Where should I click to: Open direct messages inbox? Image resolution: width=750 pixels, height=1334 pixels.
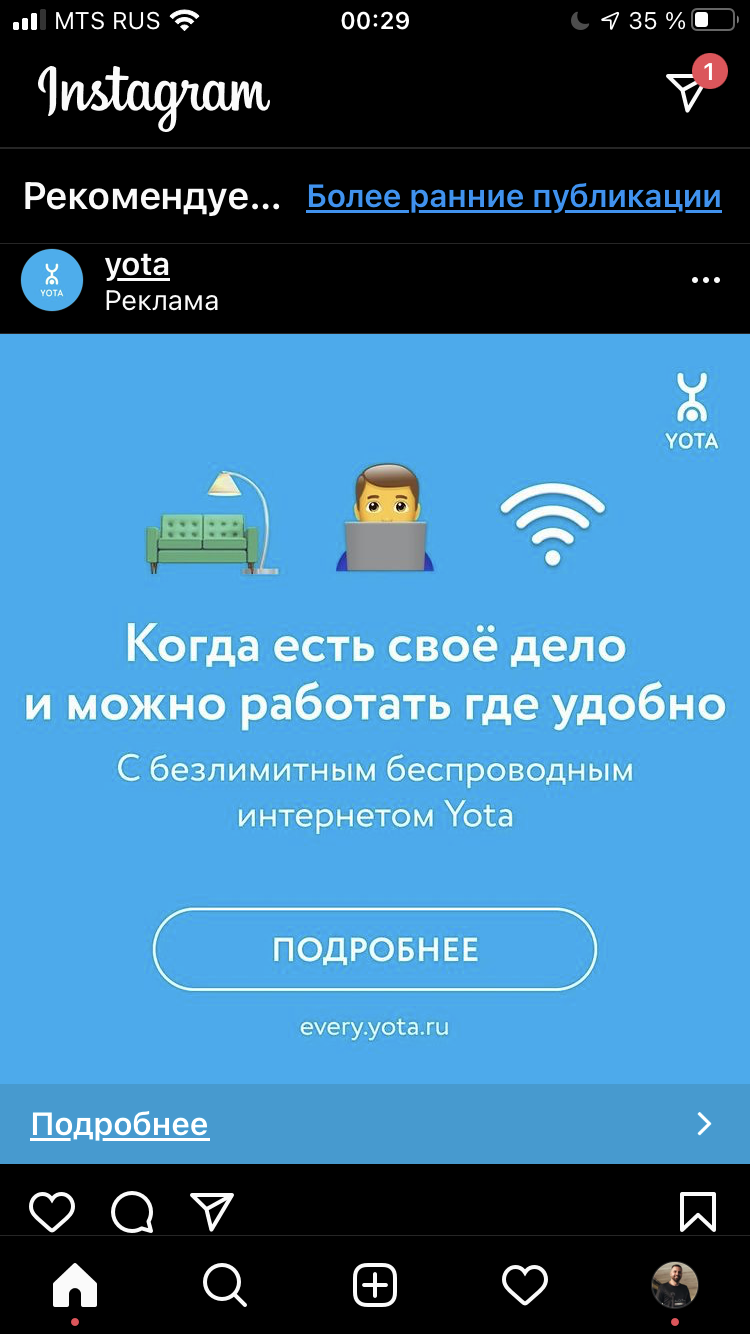688,91
